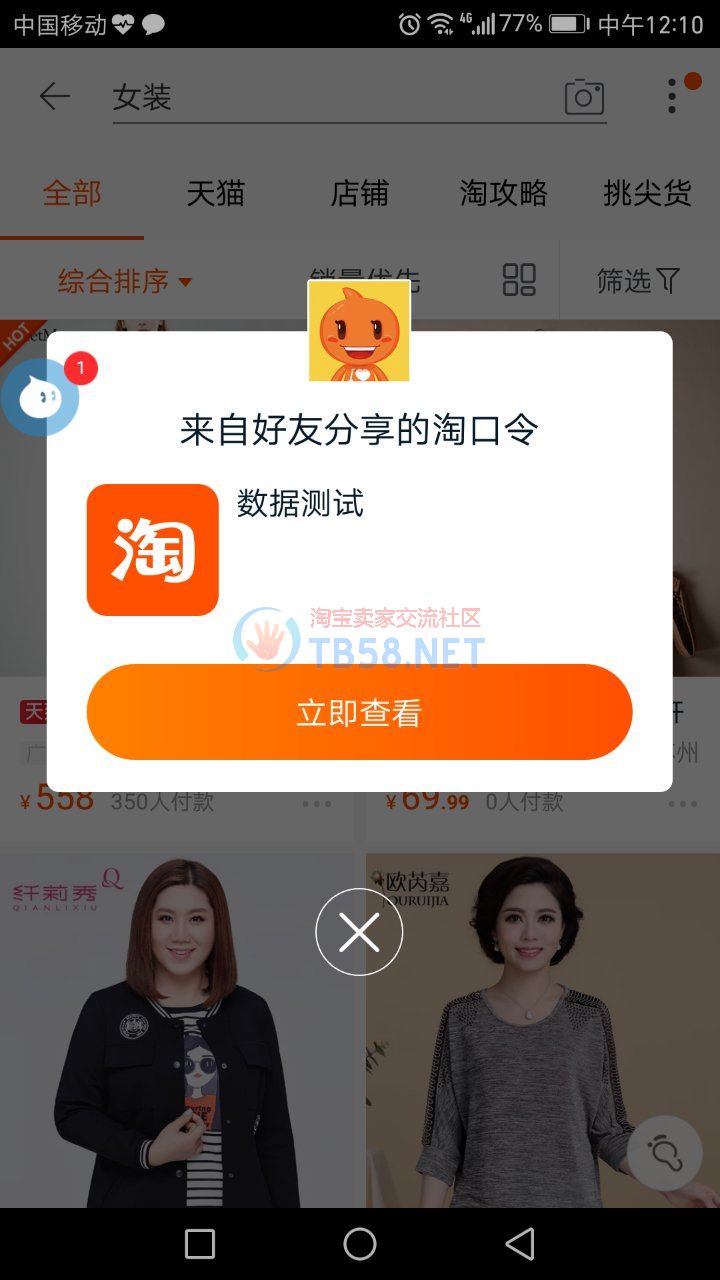Expand the 综合排序 sort dropdown

pos(124,281)
